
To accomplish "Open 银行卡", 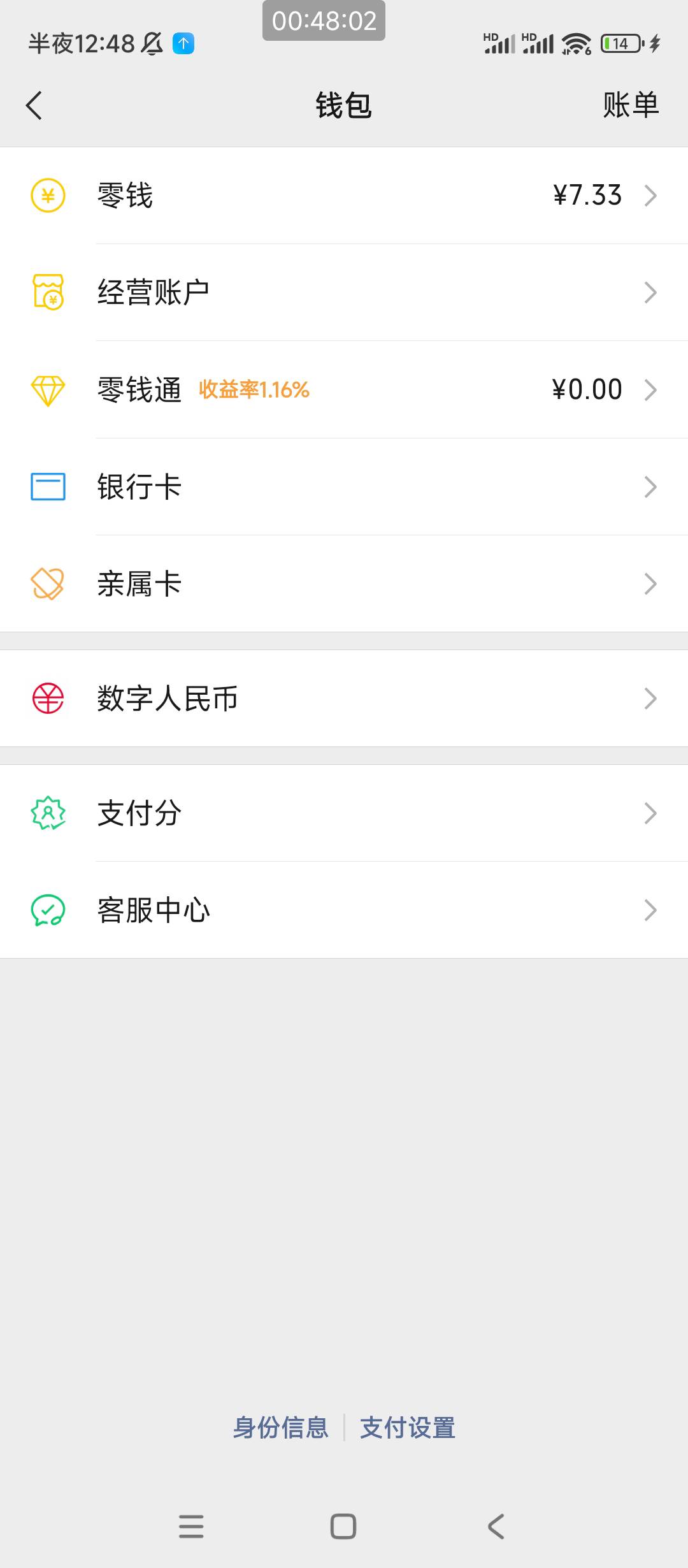I will pos(344,487).
